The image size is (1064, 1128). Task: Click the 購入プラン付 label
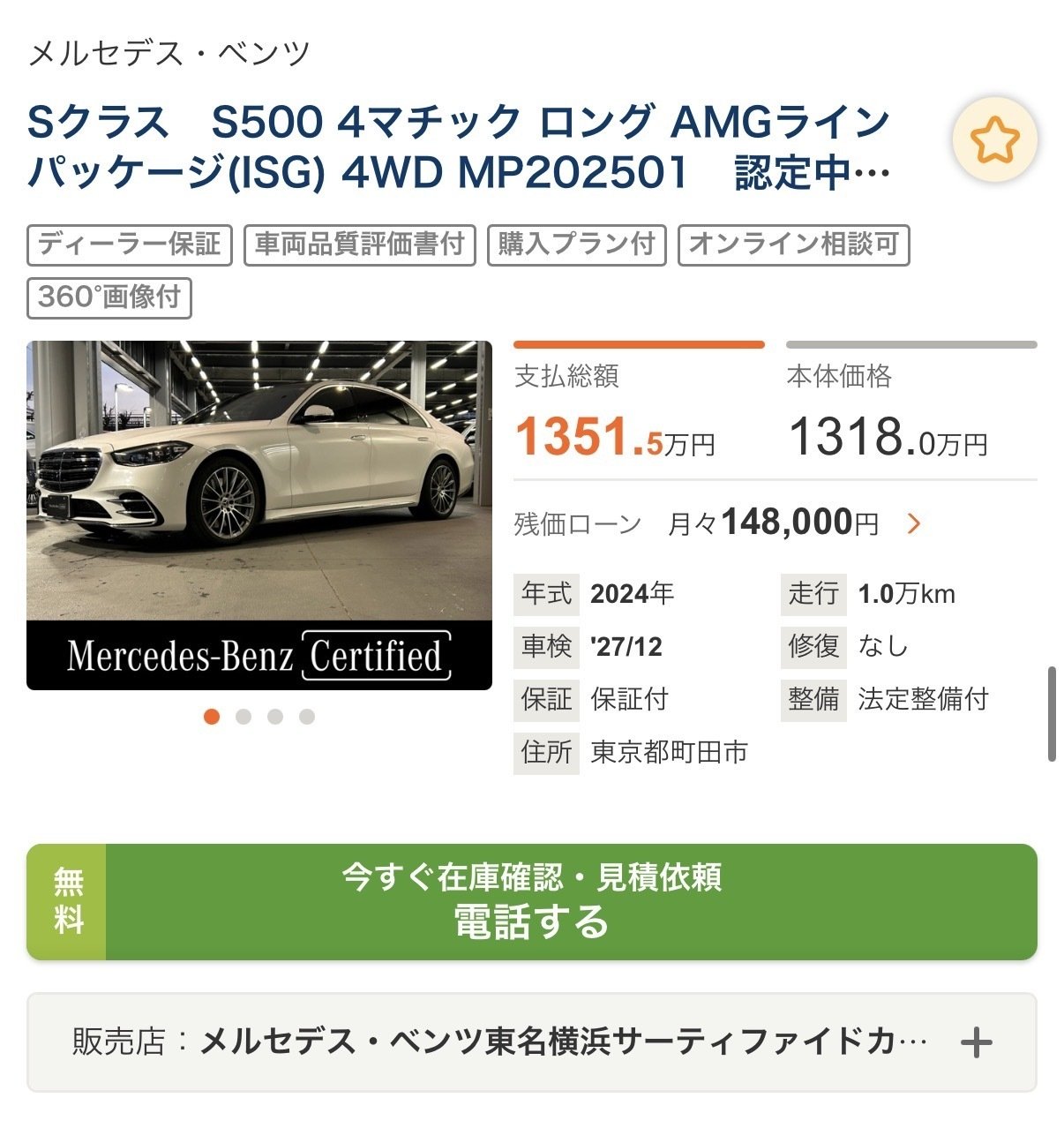click(577, 245)
